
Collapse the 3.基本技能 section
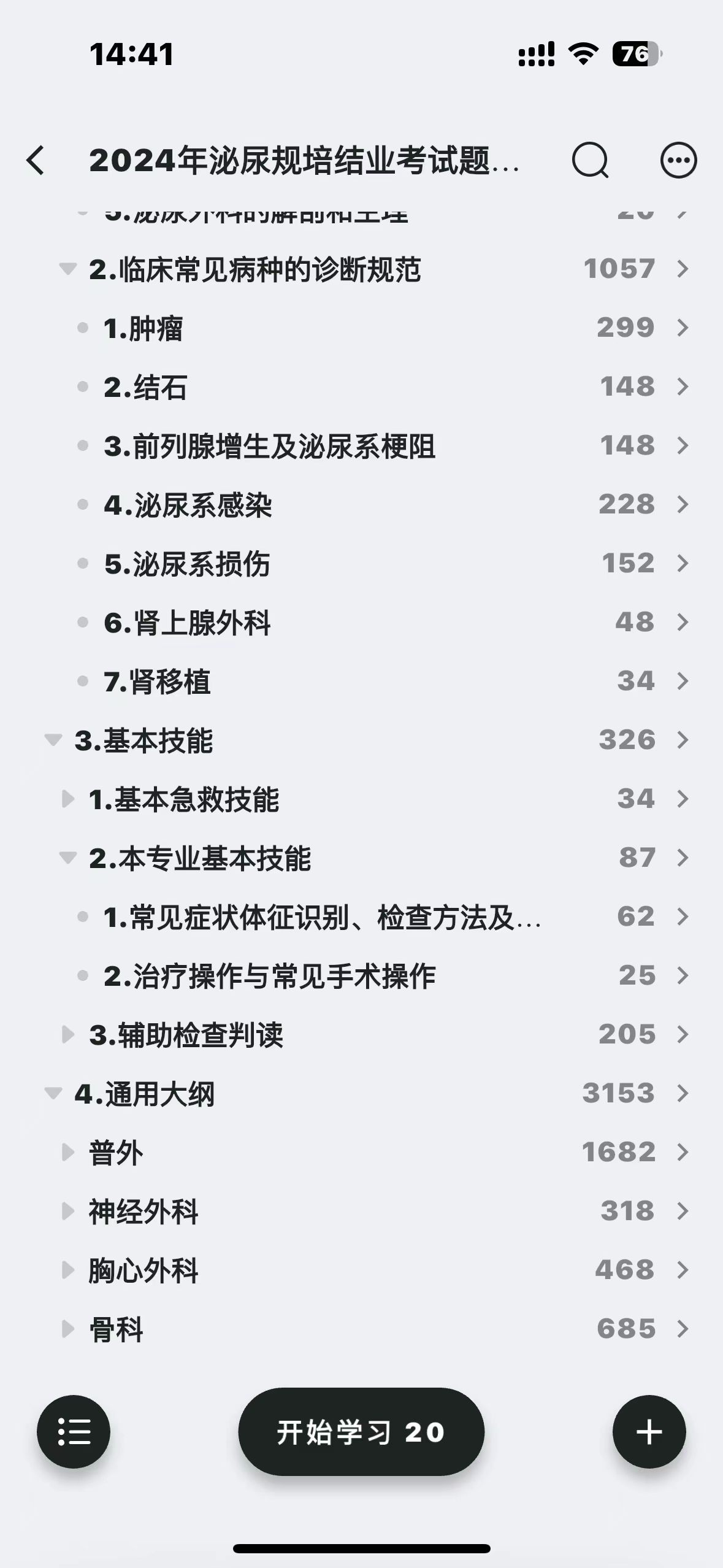53,740
